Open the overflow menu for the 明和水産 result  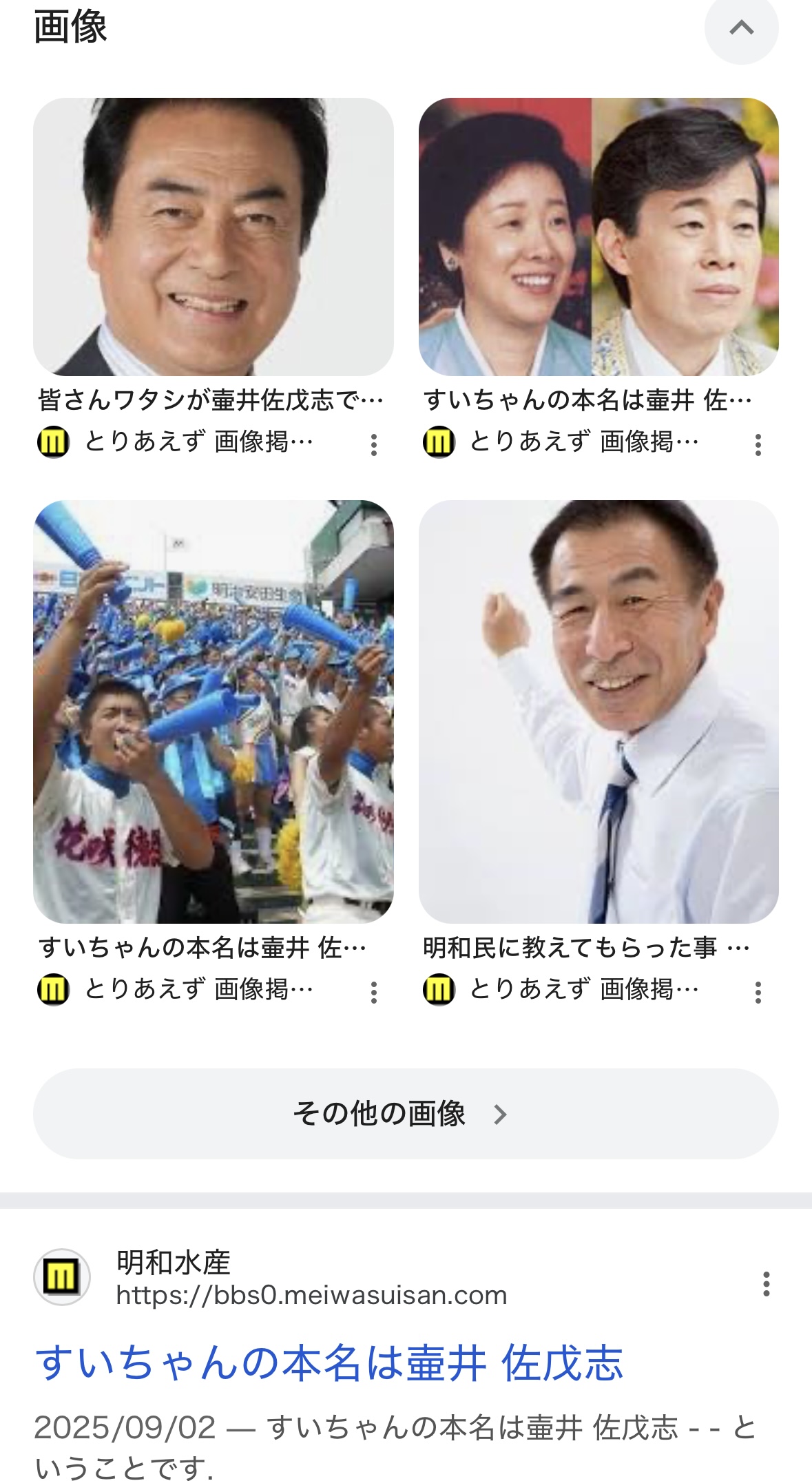click(x=766, y=1284)
